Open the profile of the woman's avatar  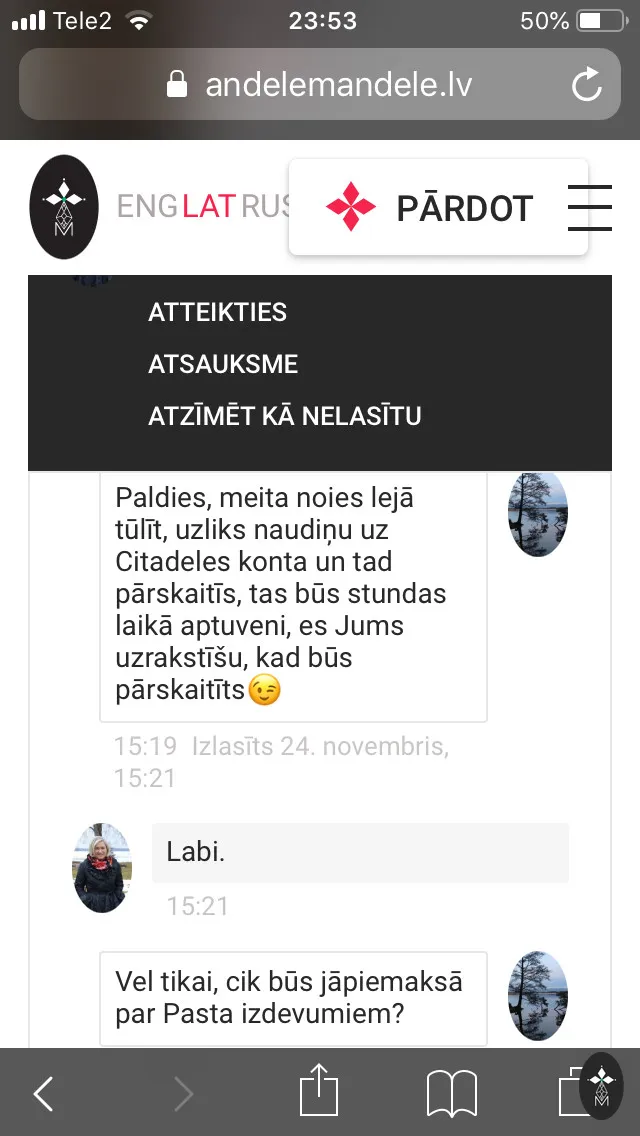click(102, 867)
